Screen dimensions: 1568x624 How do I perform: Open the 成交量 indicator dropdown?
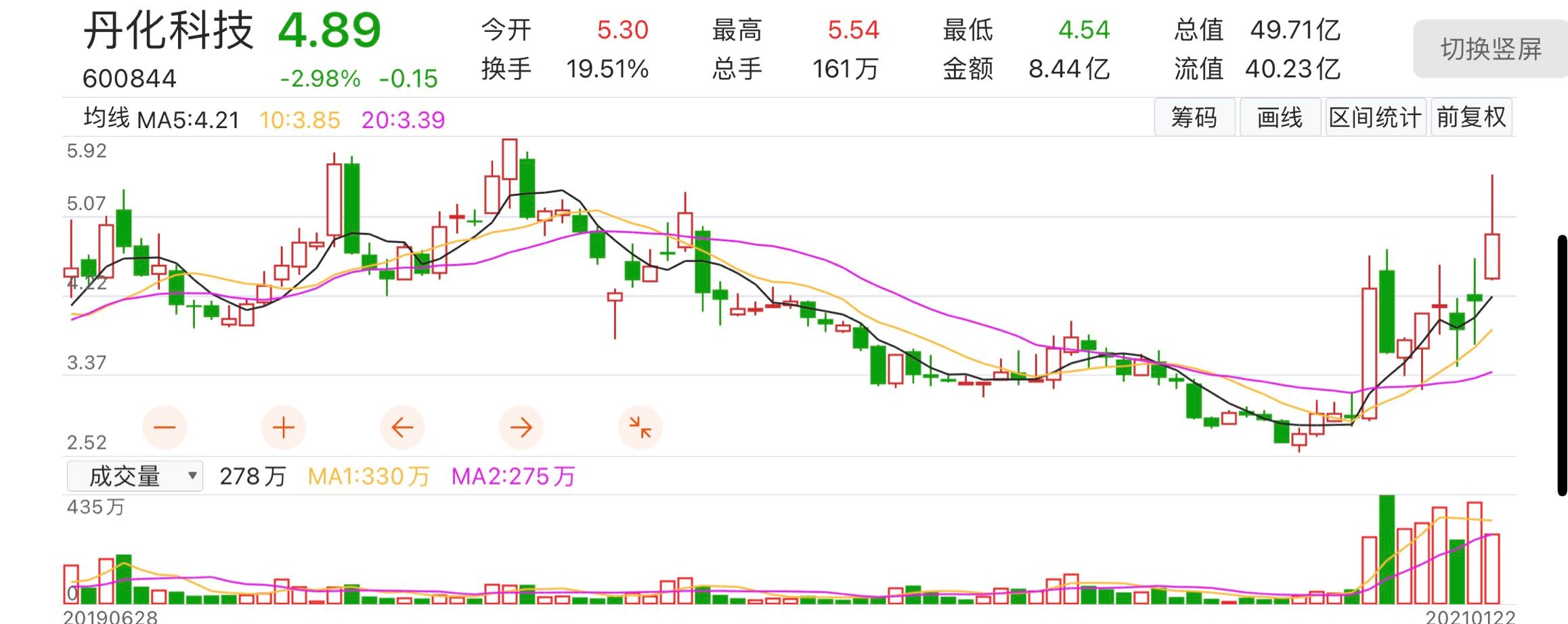pos(135,476)
